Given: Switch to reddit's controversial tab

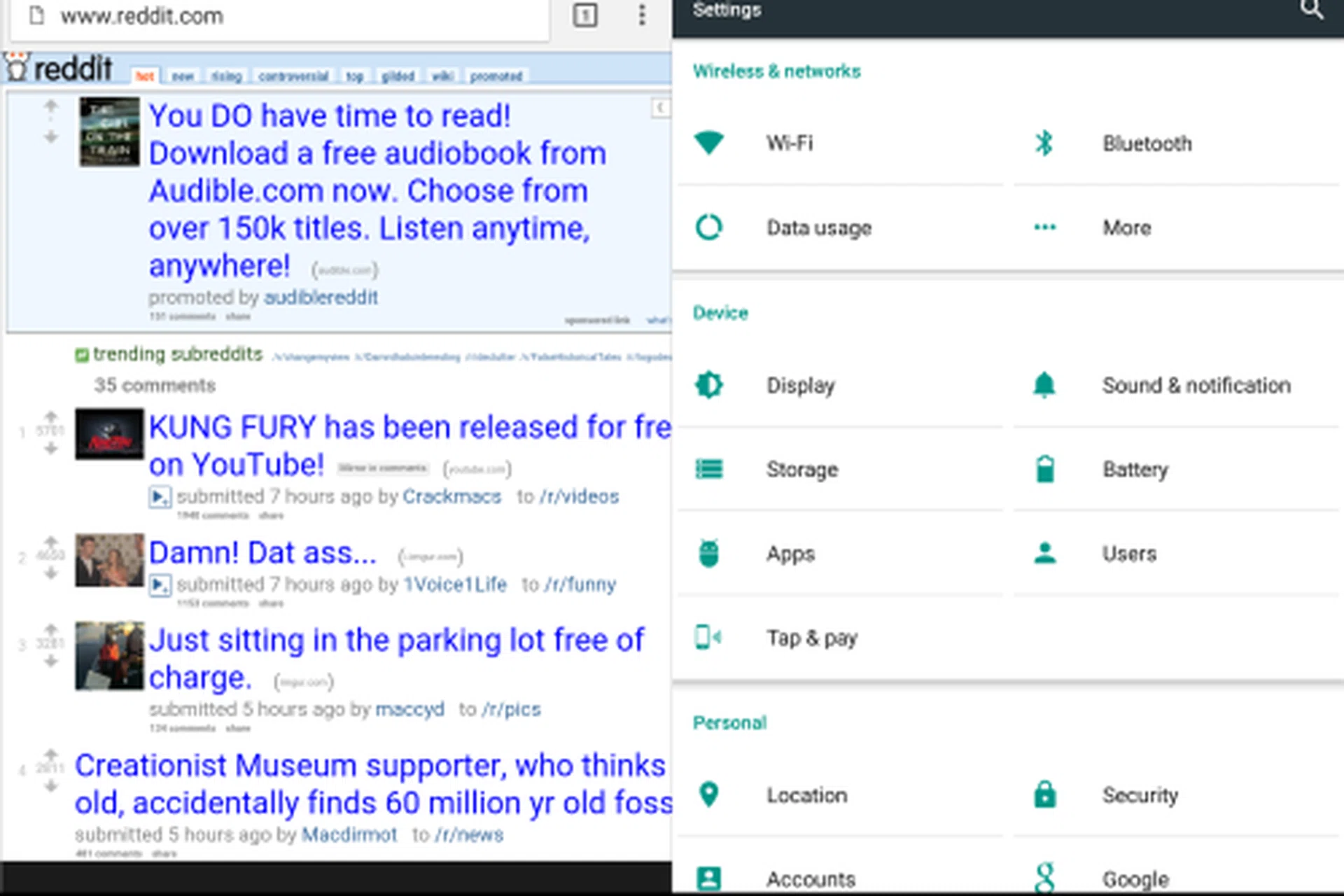Looking at the screenshot, I should pos(293,76).
